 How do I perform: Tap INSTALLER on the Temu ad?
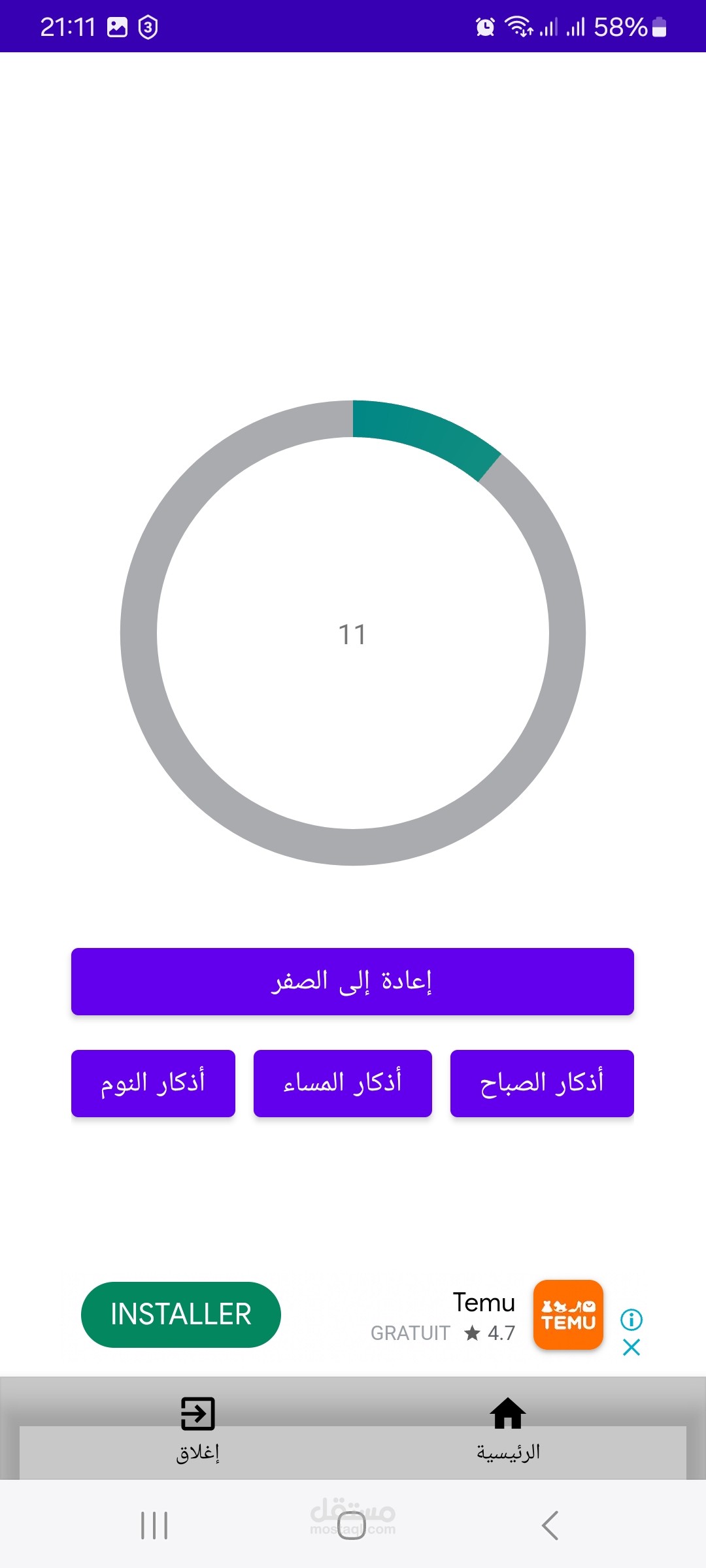[181, 1315]
